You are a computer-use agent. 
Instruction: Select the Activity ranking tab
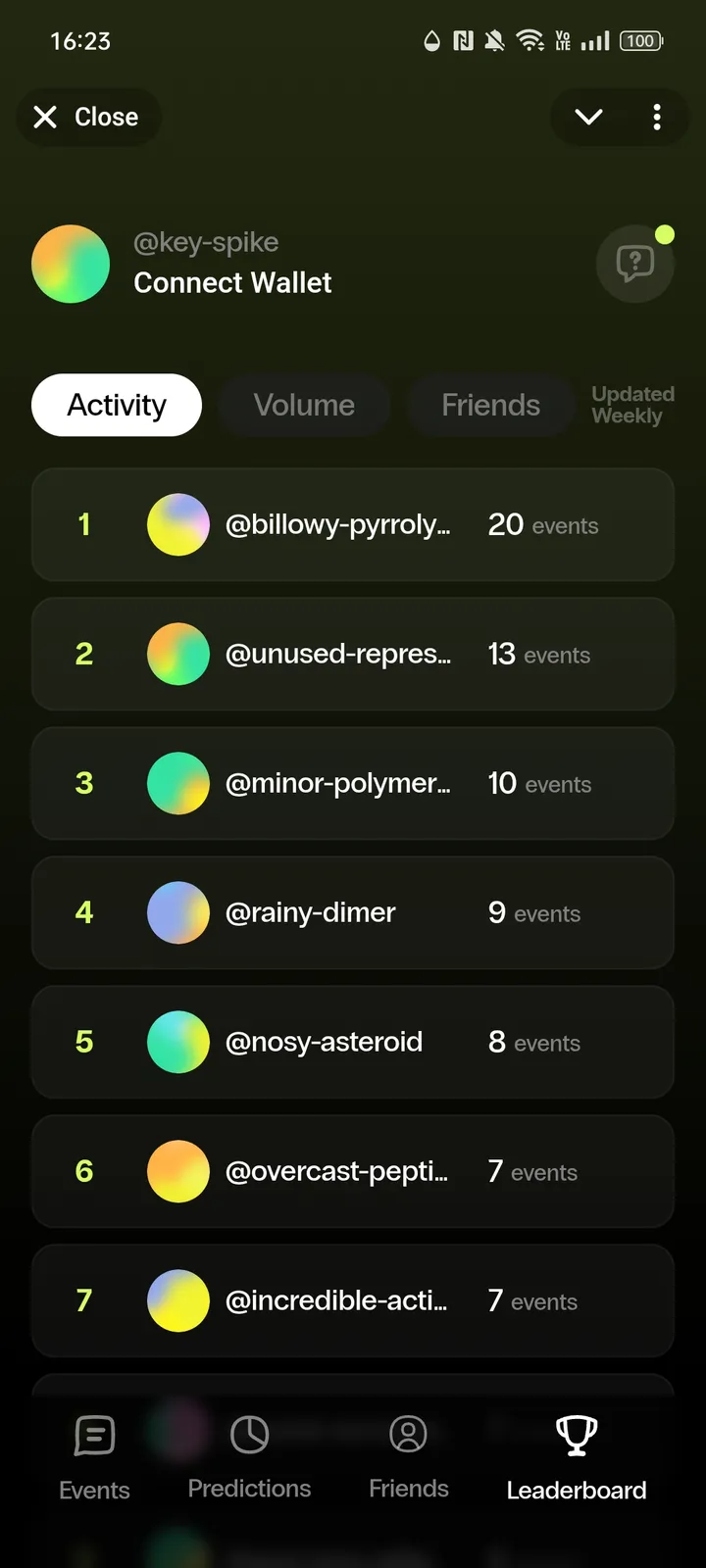click(117, 405)
